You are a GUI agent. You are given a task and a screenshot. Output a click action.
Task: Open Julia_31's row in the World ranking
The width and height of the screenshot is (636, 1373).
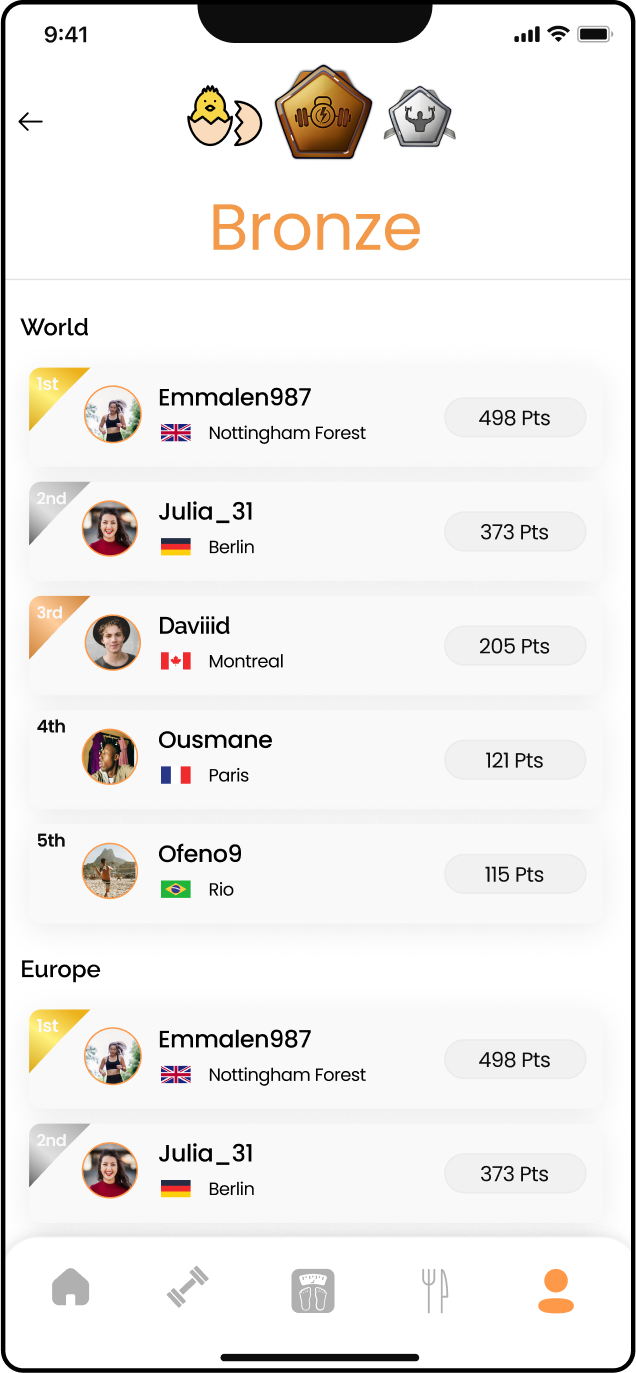click(x=316, y=530)
